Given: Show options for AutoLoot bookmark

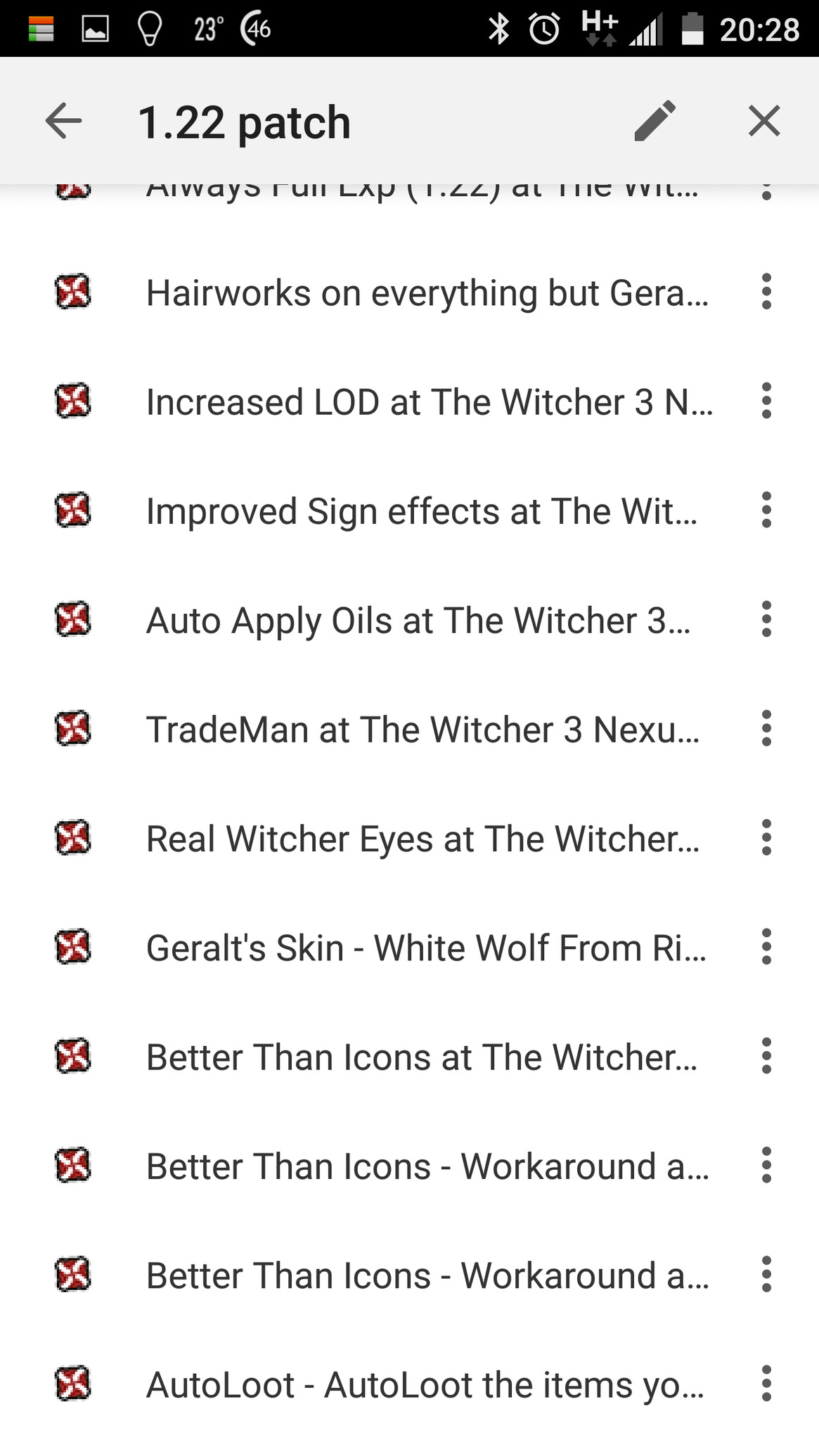Looking at the screenshot, I should click(766, 1385).
